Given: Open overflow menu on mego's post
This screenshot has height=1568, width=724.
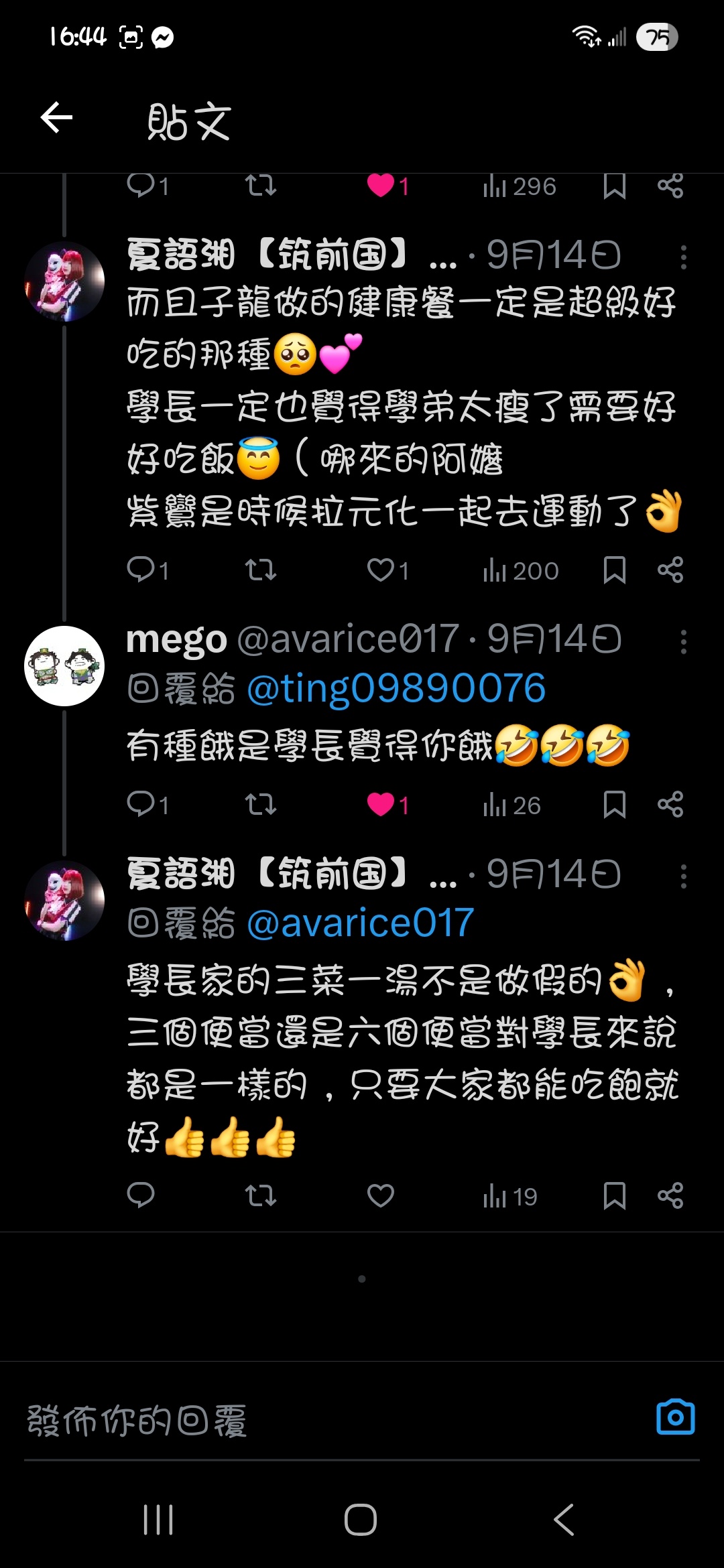Looking at the screenshot, I should point(683,641).
